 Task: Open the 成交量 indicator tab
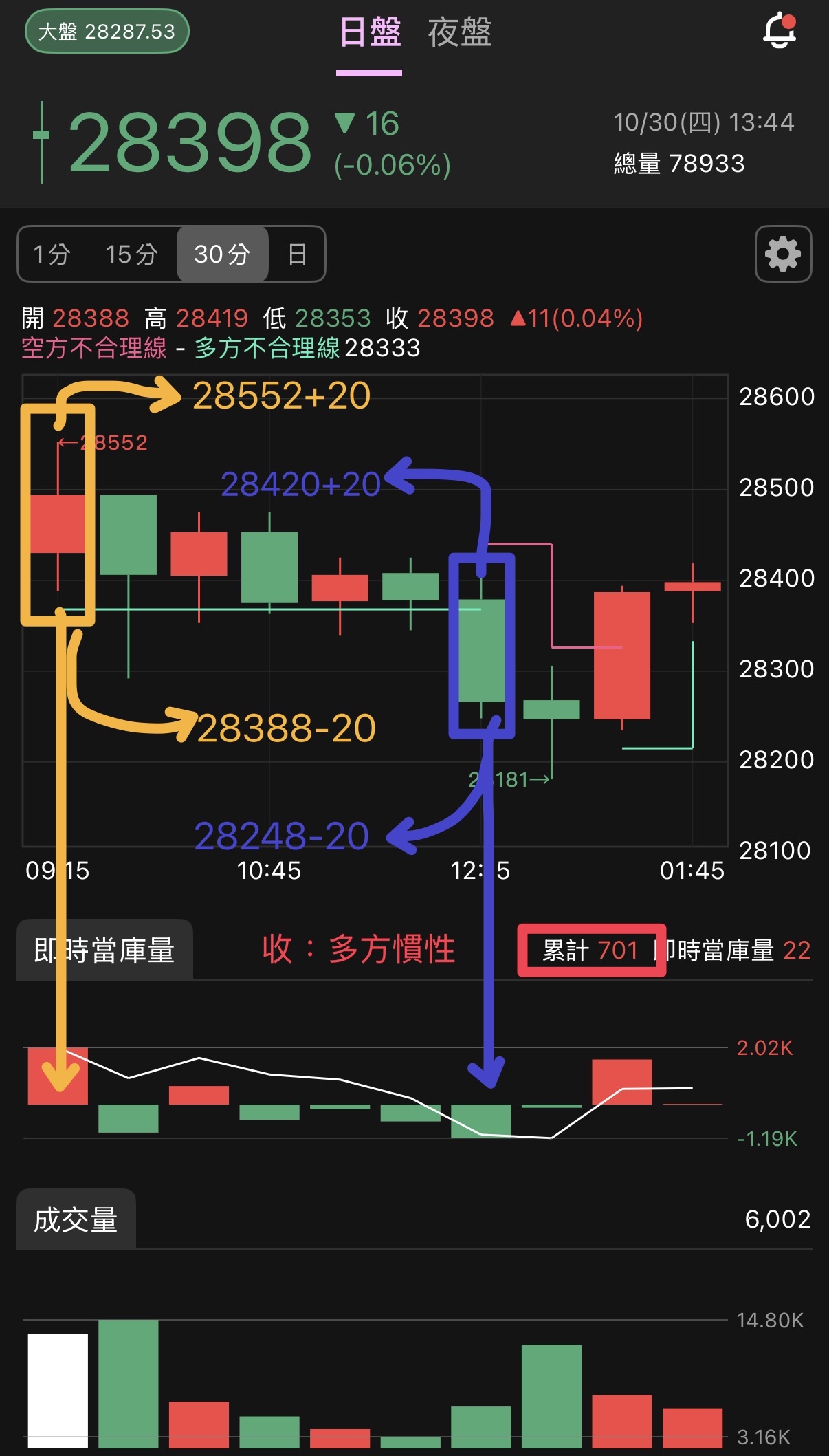76,1220
